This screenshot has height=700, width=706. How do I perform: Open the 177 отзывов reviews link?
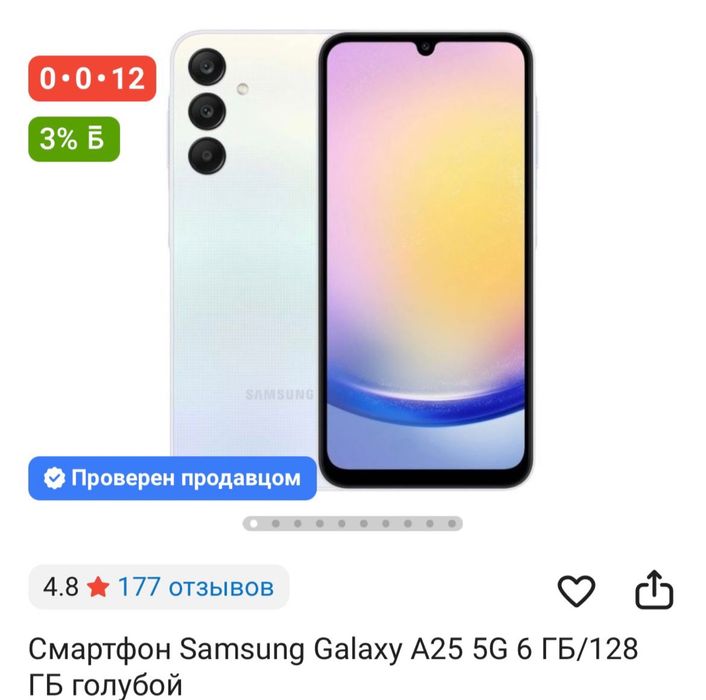coord(195,587)
